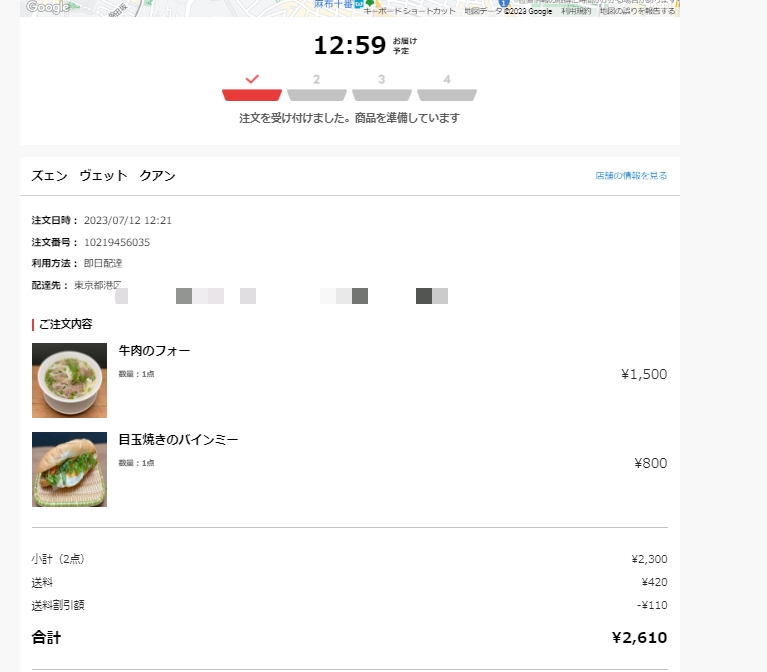The image size is (767, 672).
Task: Open the map's terms of use link
Action: click(576, 11)
